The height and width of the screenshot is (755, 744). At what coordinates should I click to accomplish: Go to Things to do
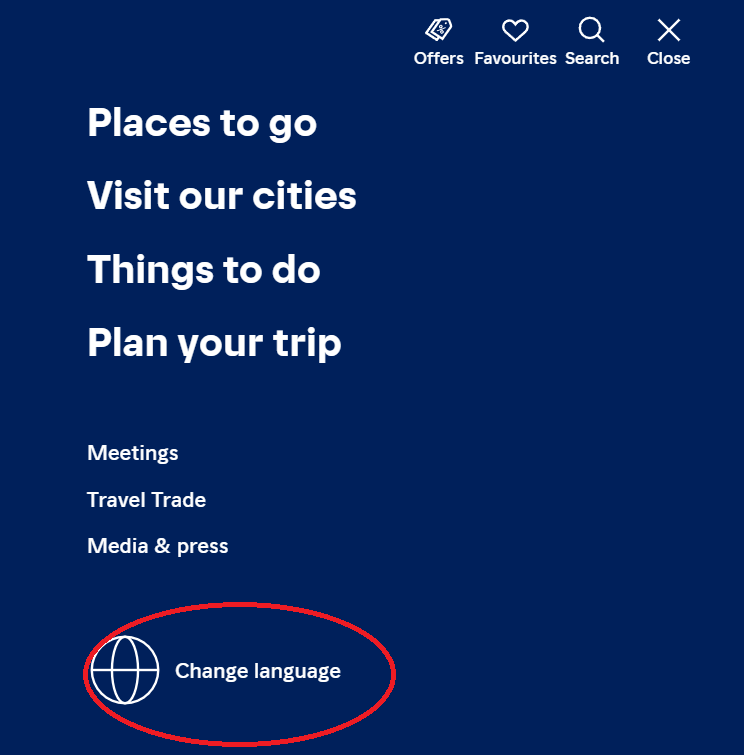[204, 270]
